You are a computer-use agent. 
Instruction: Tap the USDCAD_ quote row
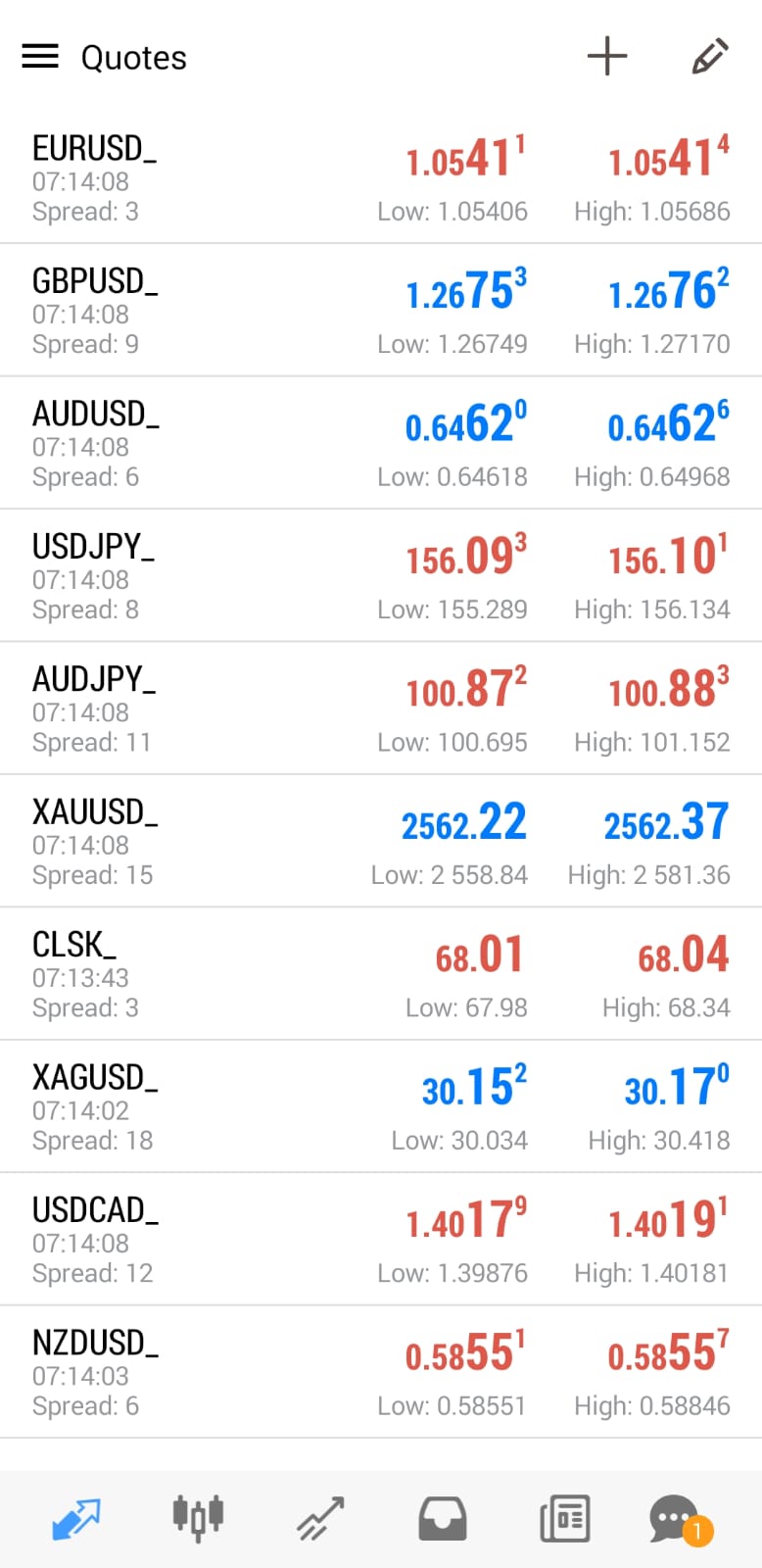pyautogui.click(x=381, y=1240)
